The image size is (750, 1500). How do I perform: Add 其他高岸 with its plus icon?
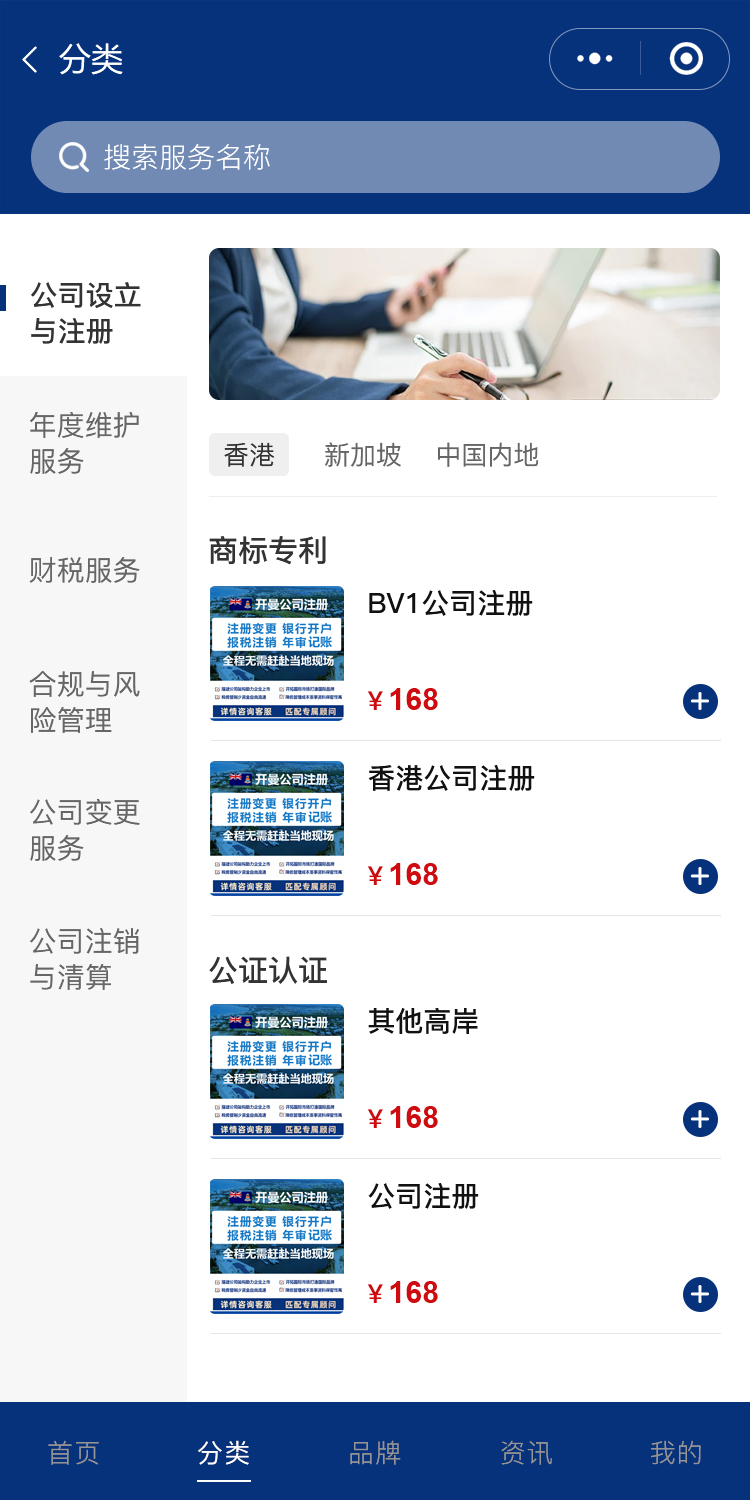pyautogui.click(x=700, y=1119)
